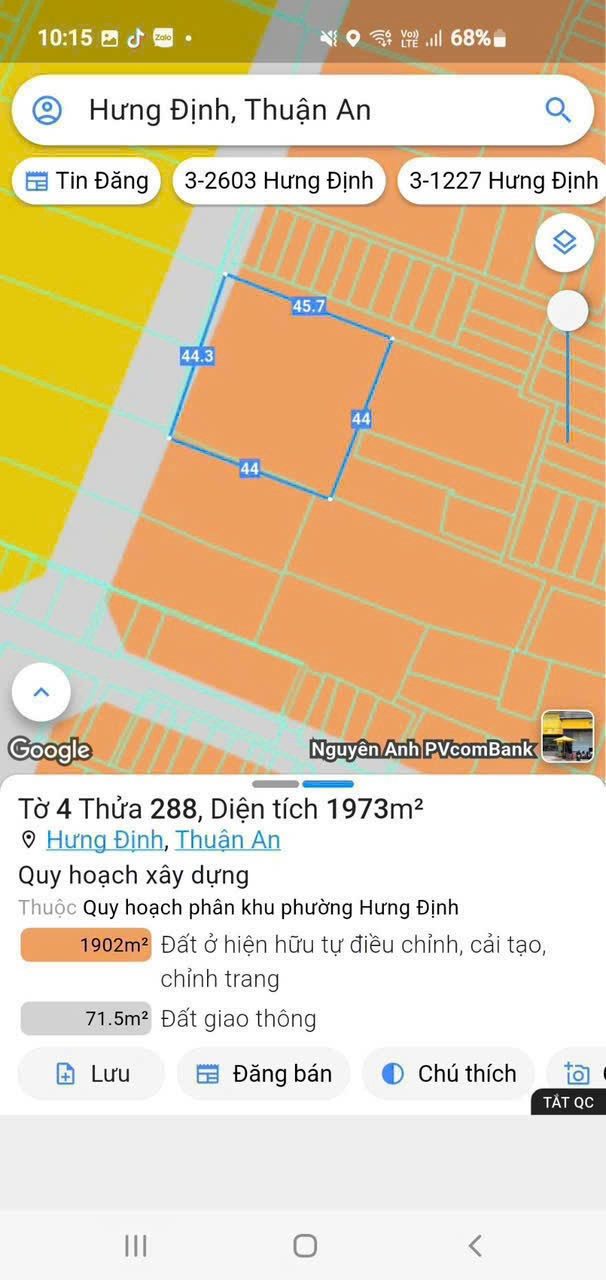Screen dimensions: 606x1280
Task: Expand the panel with the up chevron
Action: [41, 692]
